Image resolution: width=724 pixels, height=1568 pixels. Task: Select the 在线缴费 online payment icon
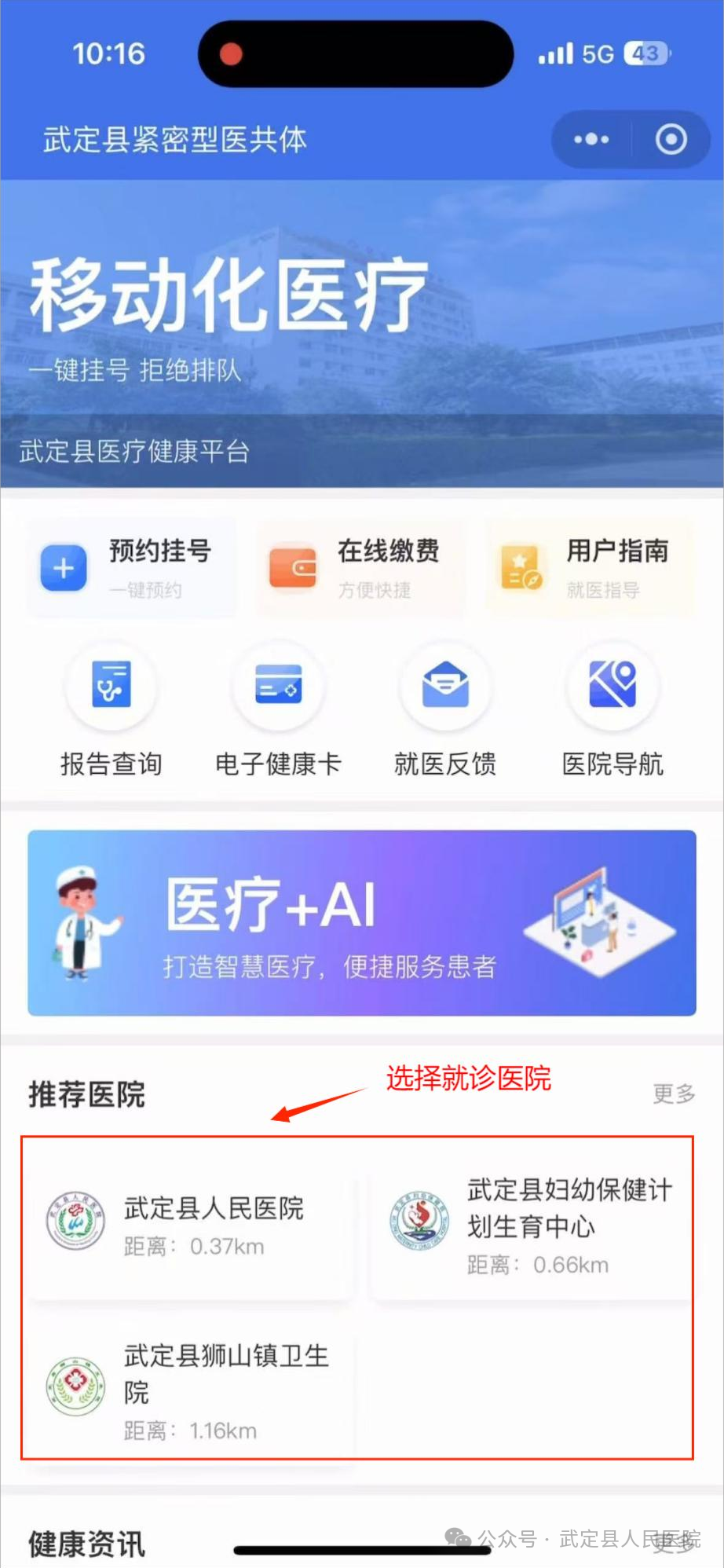coord(291,567)
